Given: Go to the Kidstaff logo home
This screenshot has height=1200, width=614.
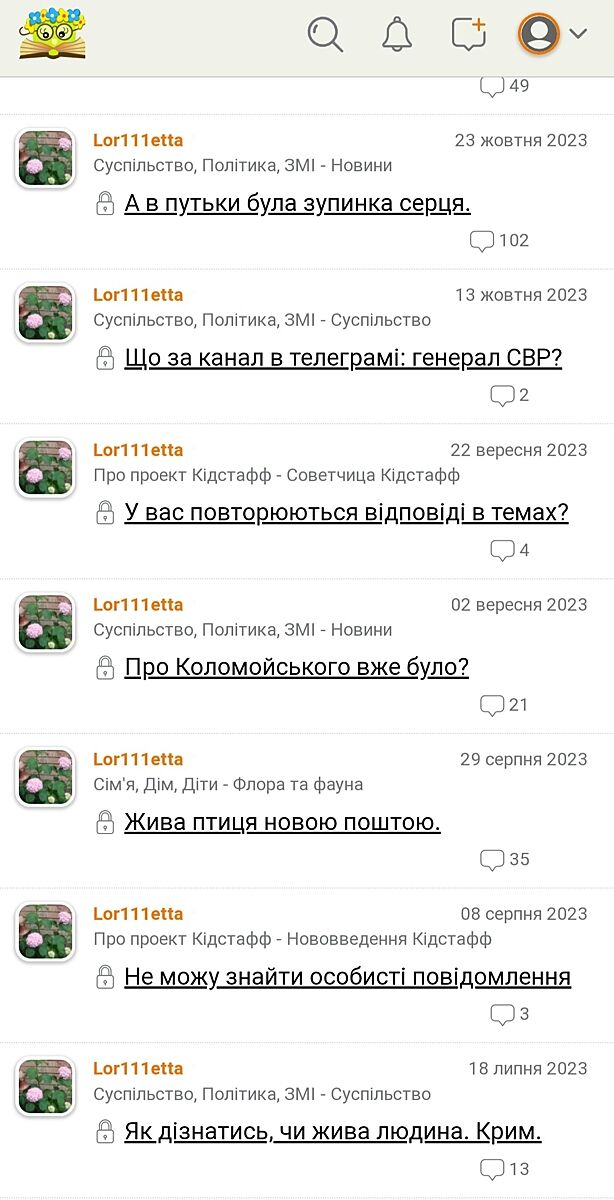Looking at the screenshot, I should coord(52,34).
